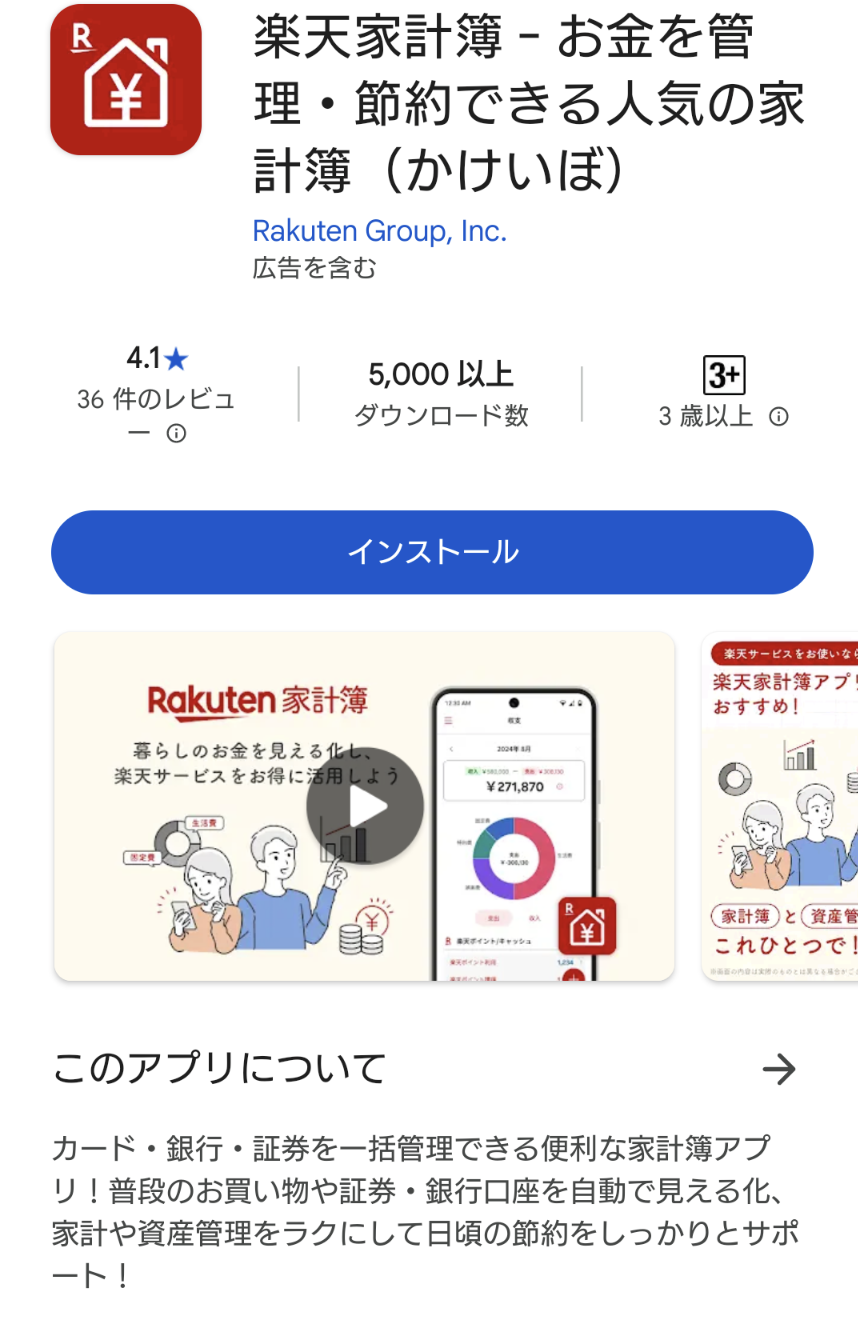Tap the info icon next to review count
Image resolution: width=858 pixels, height=1317 pixels.
coord(176,433)
